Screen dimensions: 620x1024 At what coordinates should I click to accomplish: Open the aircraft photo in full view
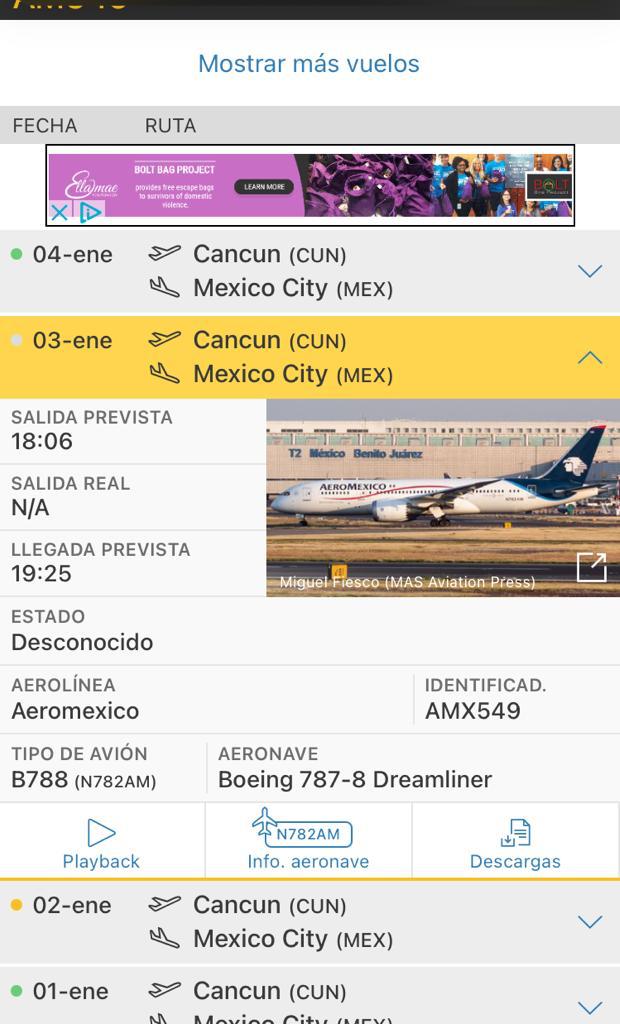pyautogui.click(x=591, y=567)
